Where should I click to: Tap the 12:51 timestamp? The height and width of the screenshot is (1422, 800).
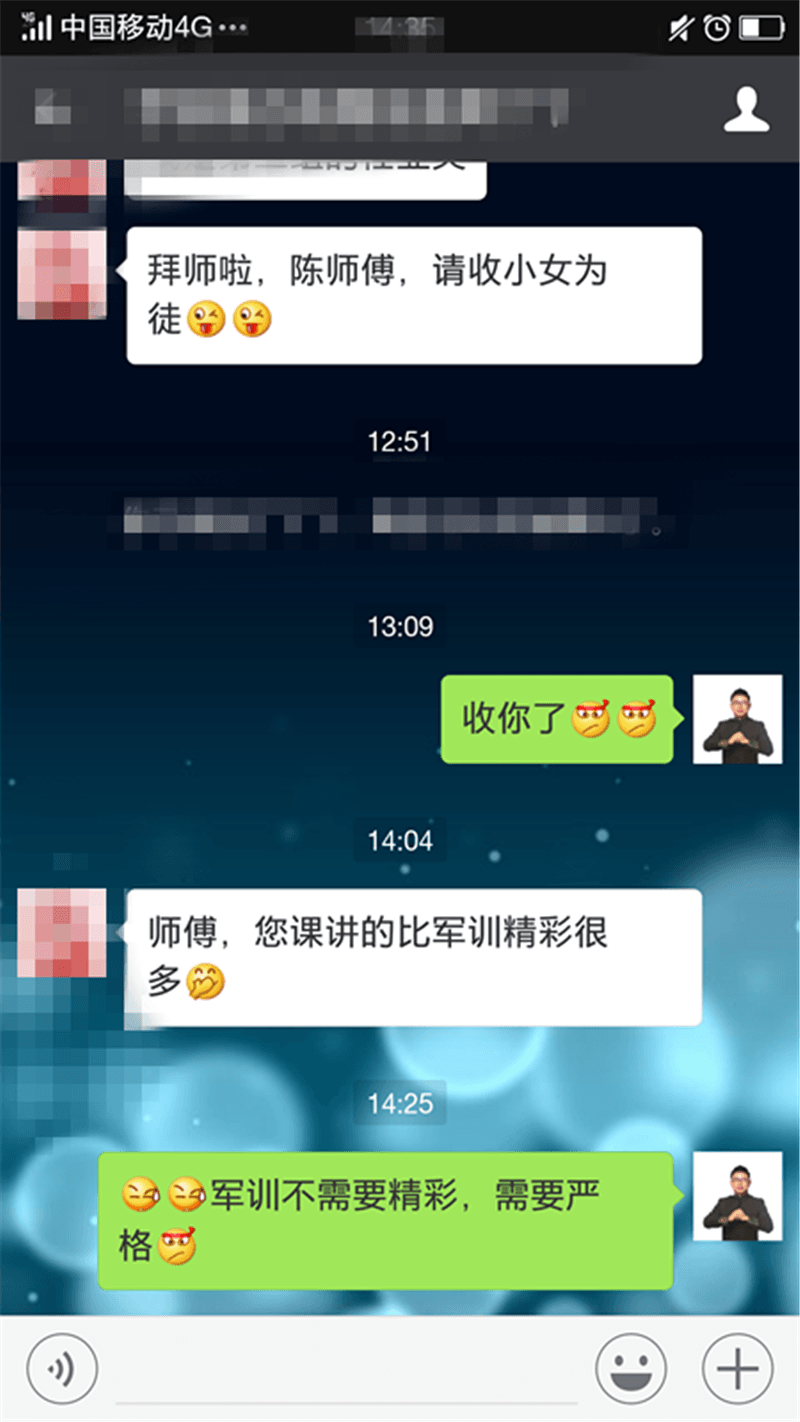pos(400,440)
